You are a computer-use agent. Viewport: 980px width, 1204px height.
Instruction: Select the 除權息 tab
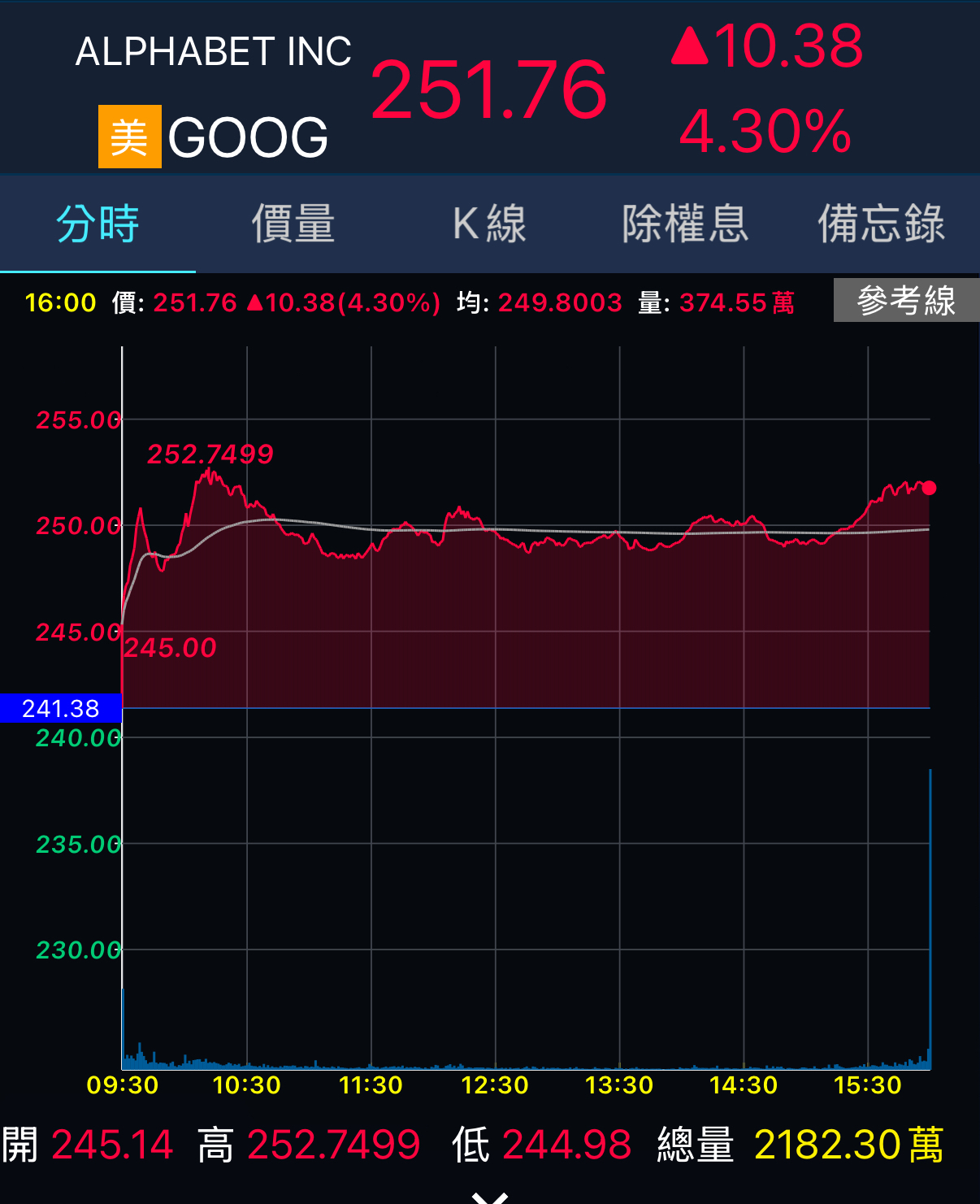click(685, 224)
